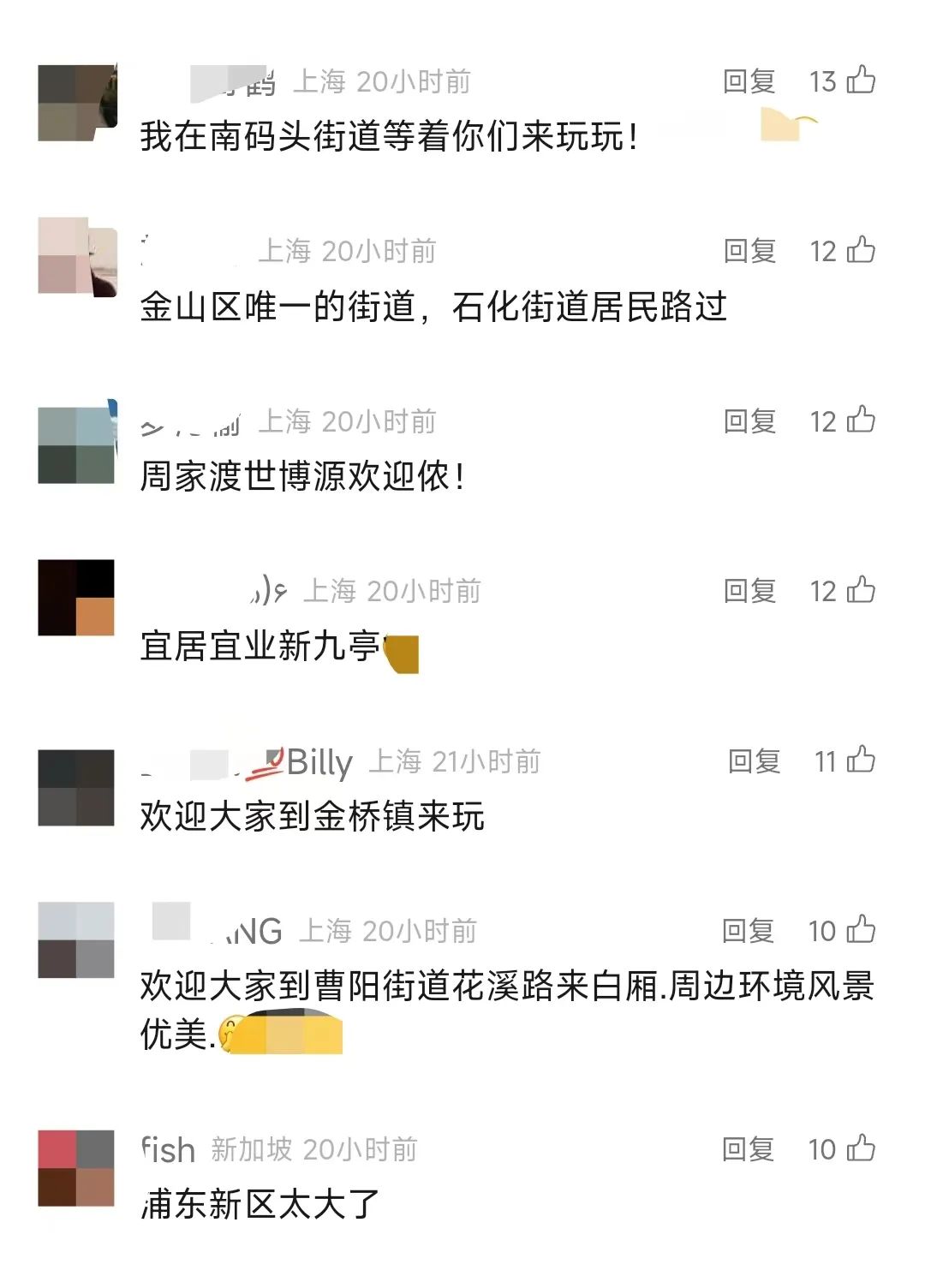Screen dimensions: 925x1288
Task: Reply to Billy's 金桥镇 comment
Action: (754, 760)
